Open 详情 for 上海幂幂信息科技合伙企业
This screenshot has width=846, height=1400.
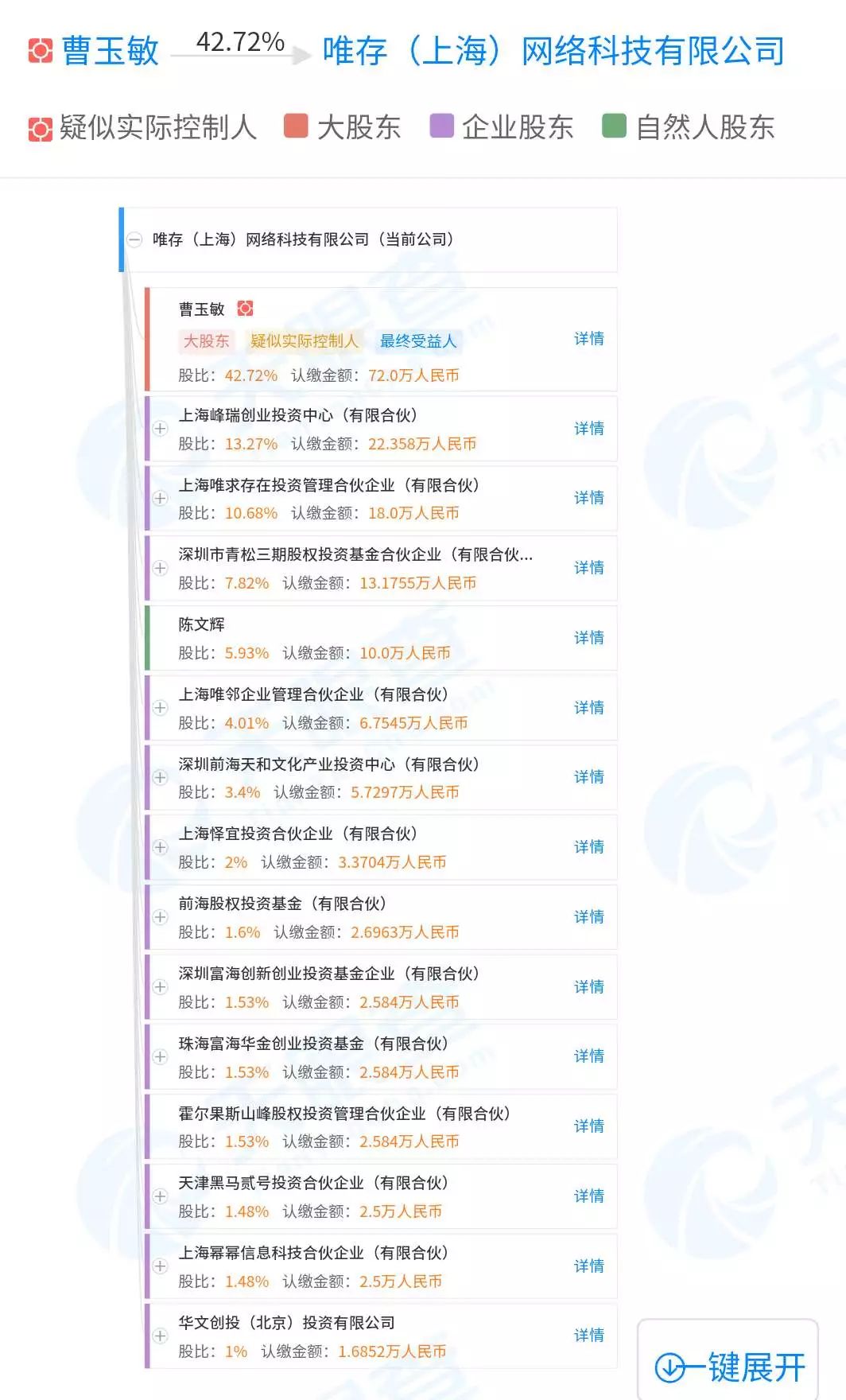(588, 1266)
